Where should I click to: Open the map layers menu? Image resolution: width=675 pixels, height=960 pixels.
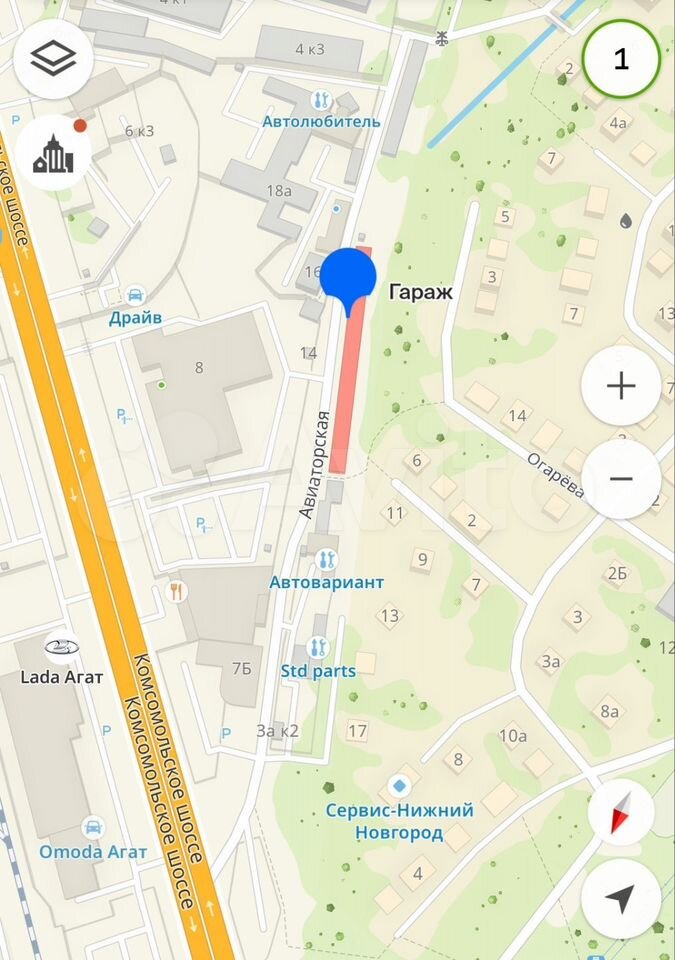[54, 58]
